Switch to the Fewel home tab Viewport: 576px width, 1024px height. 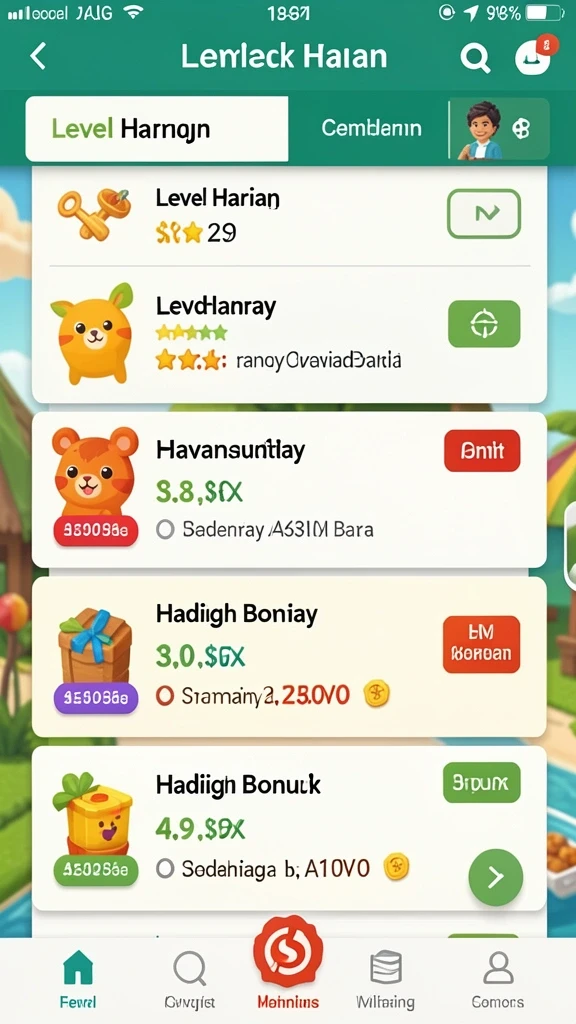pyautogui.click(x=78, y=980)
